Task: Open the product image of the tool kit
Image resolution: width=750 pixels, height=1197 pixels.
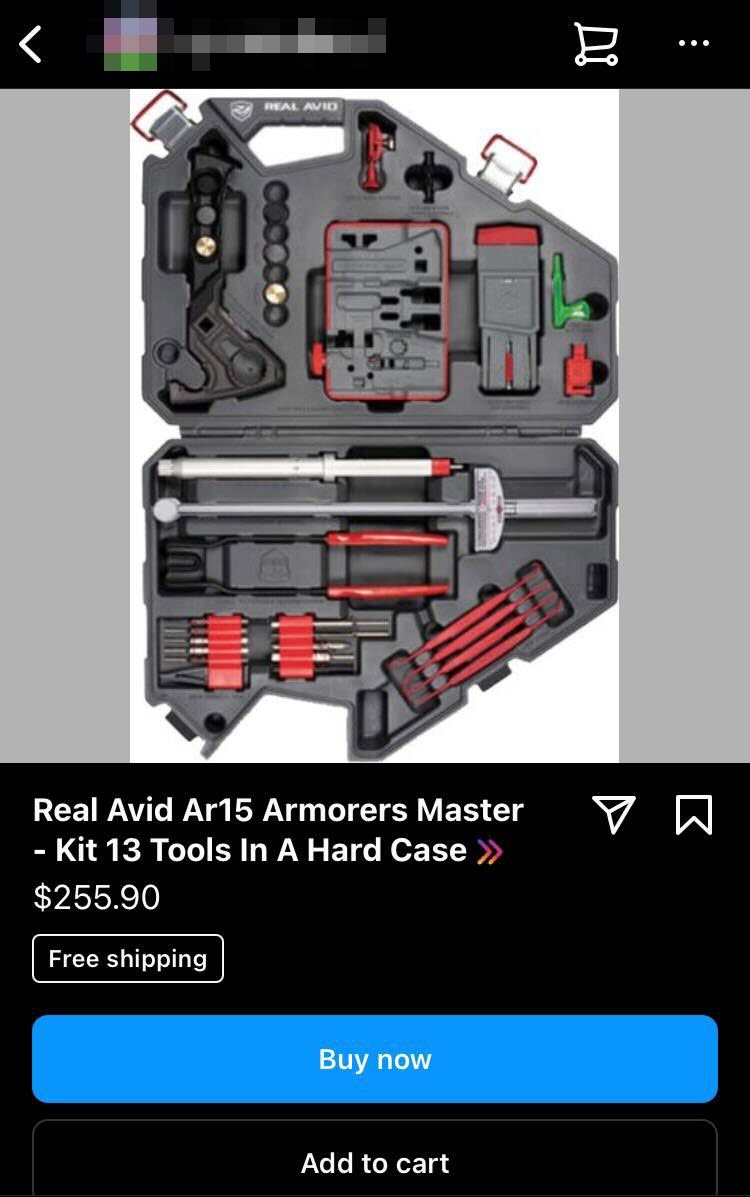Action: click(x=375, y=425)
